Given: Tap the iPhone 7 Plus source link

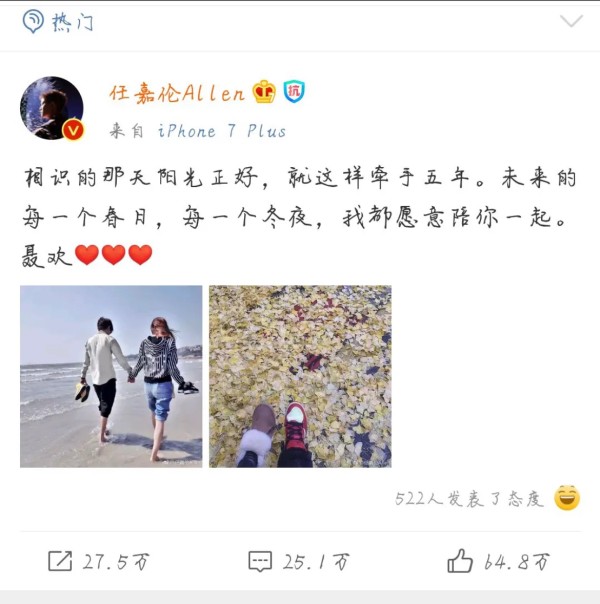Looking at the screenshot, I should pos(222,132).
